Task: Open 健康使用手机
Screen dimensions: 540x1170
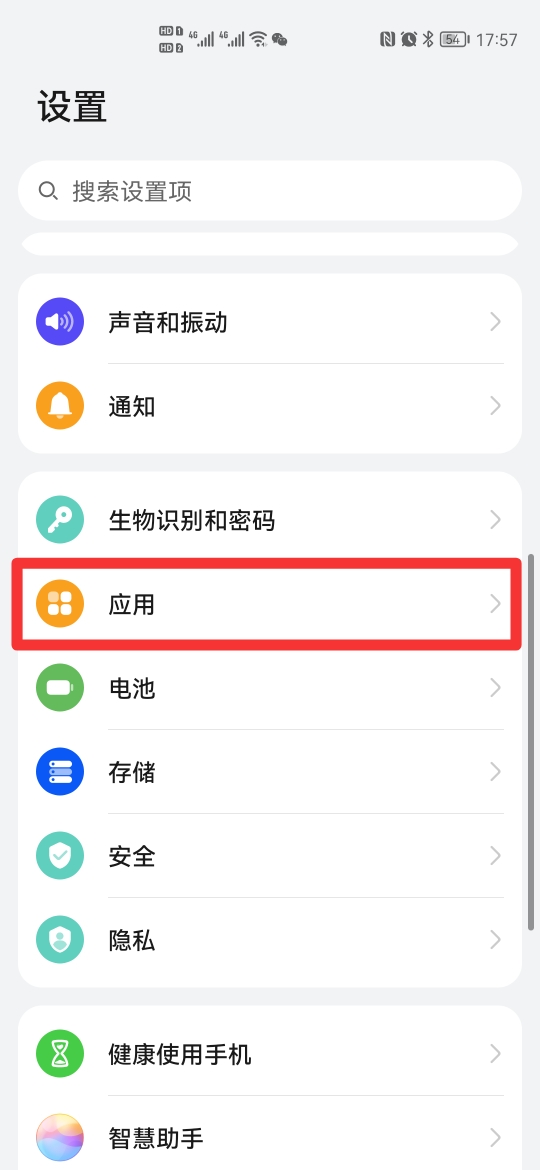Action: click(270, 1054)
